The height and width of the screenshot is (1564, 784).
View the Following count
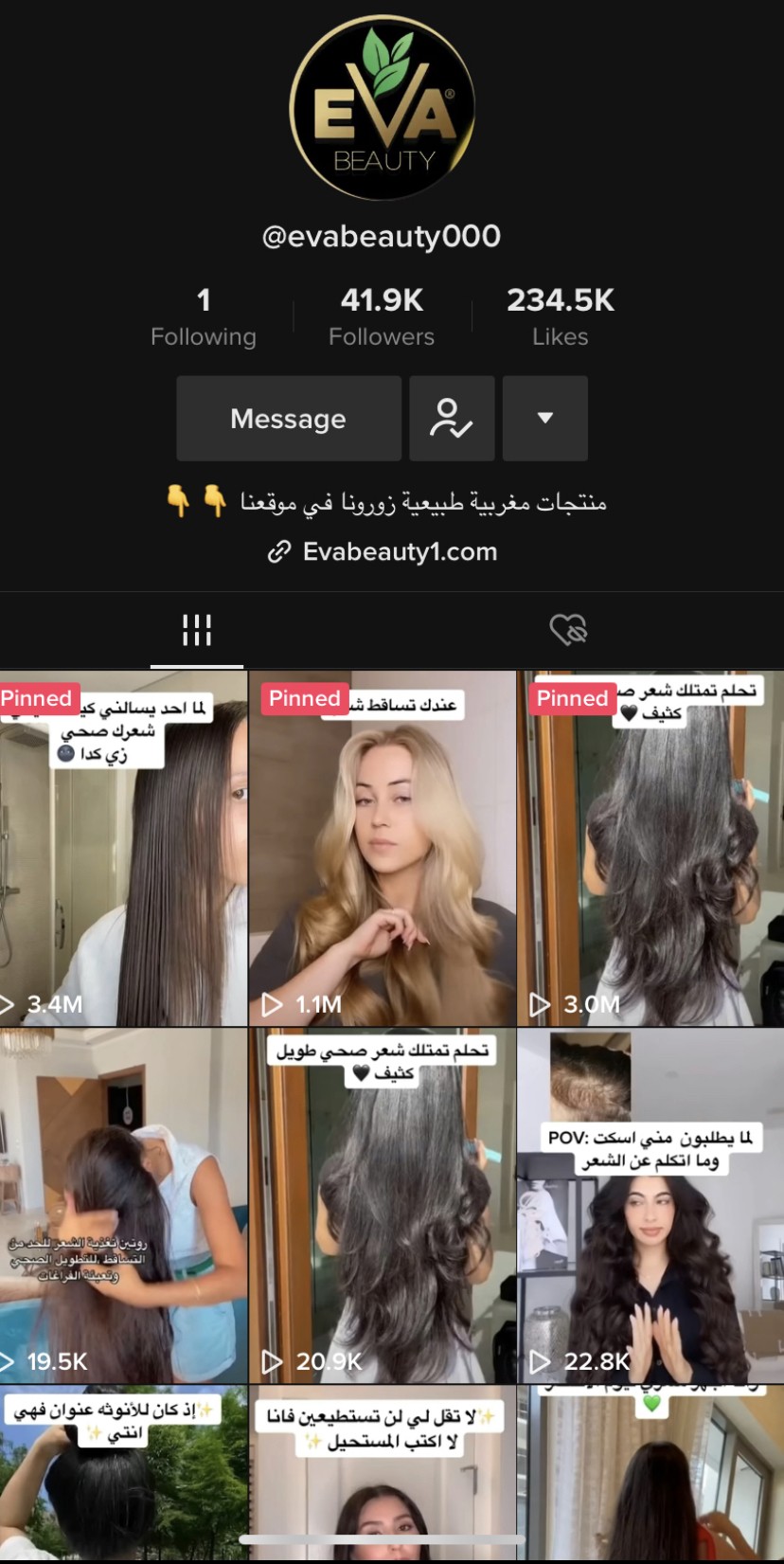click(x=204, y=317)
